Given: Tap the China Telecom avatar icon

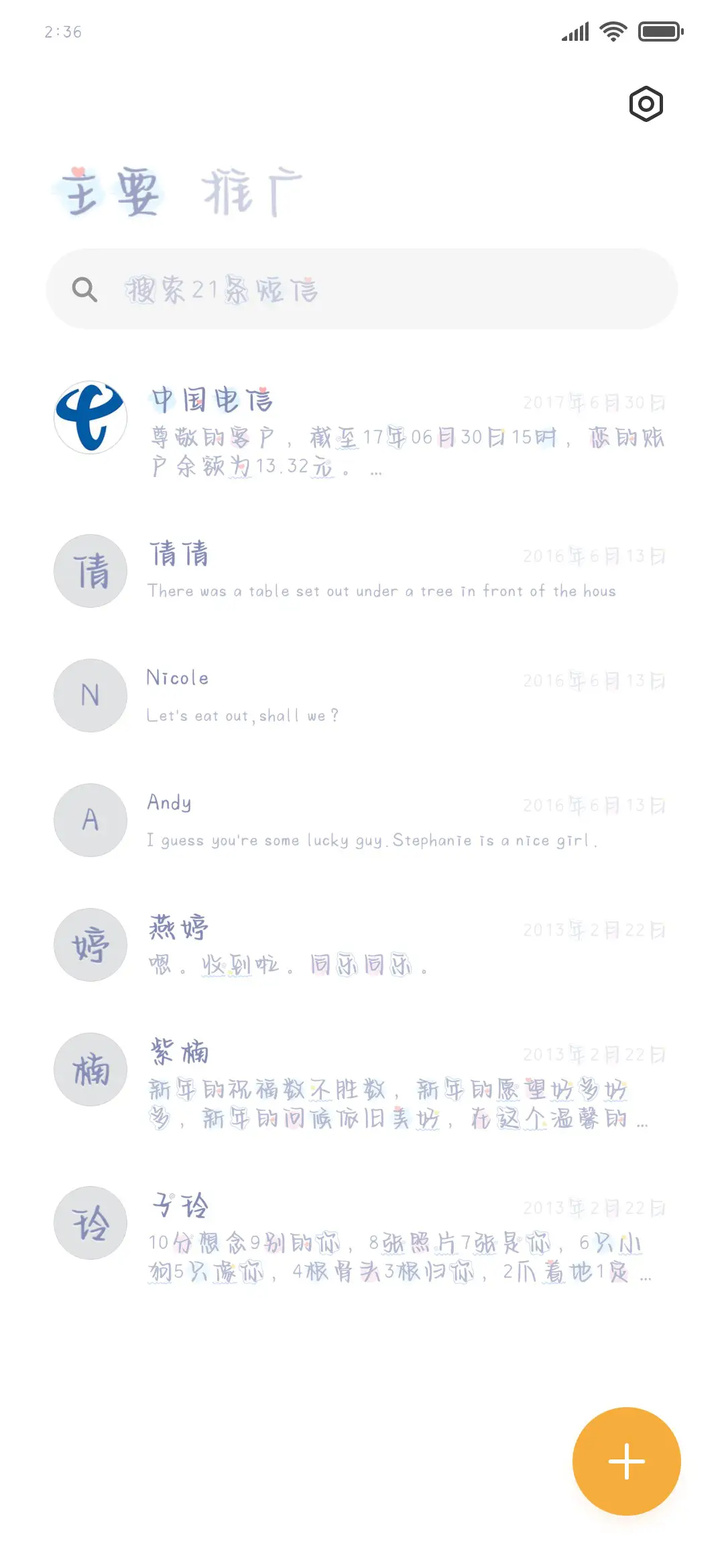Looking at the screenshot, I should (90, 417).
